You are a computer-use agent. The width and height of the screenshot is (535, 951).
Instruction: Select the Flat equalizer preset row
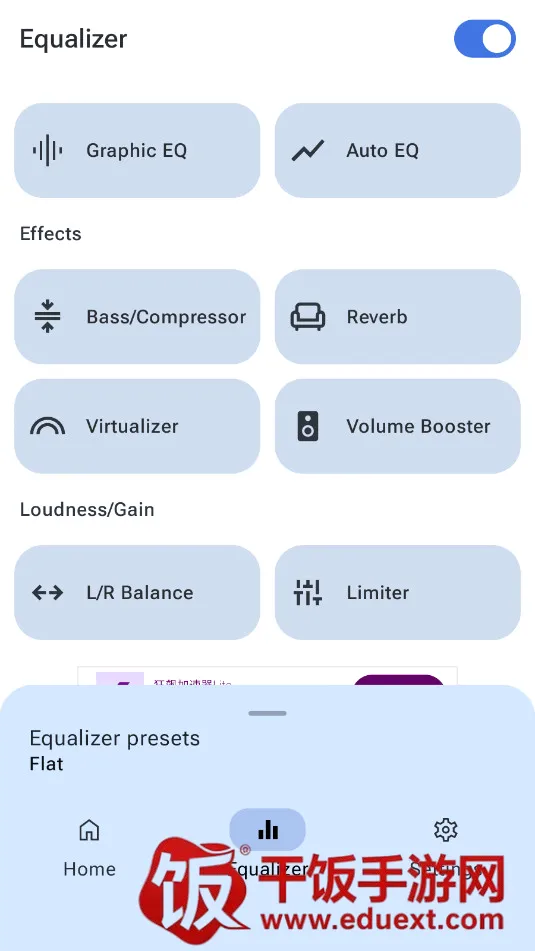point(268,751)
